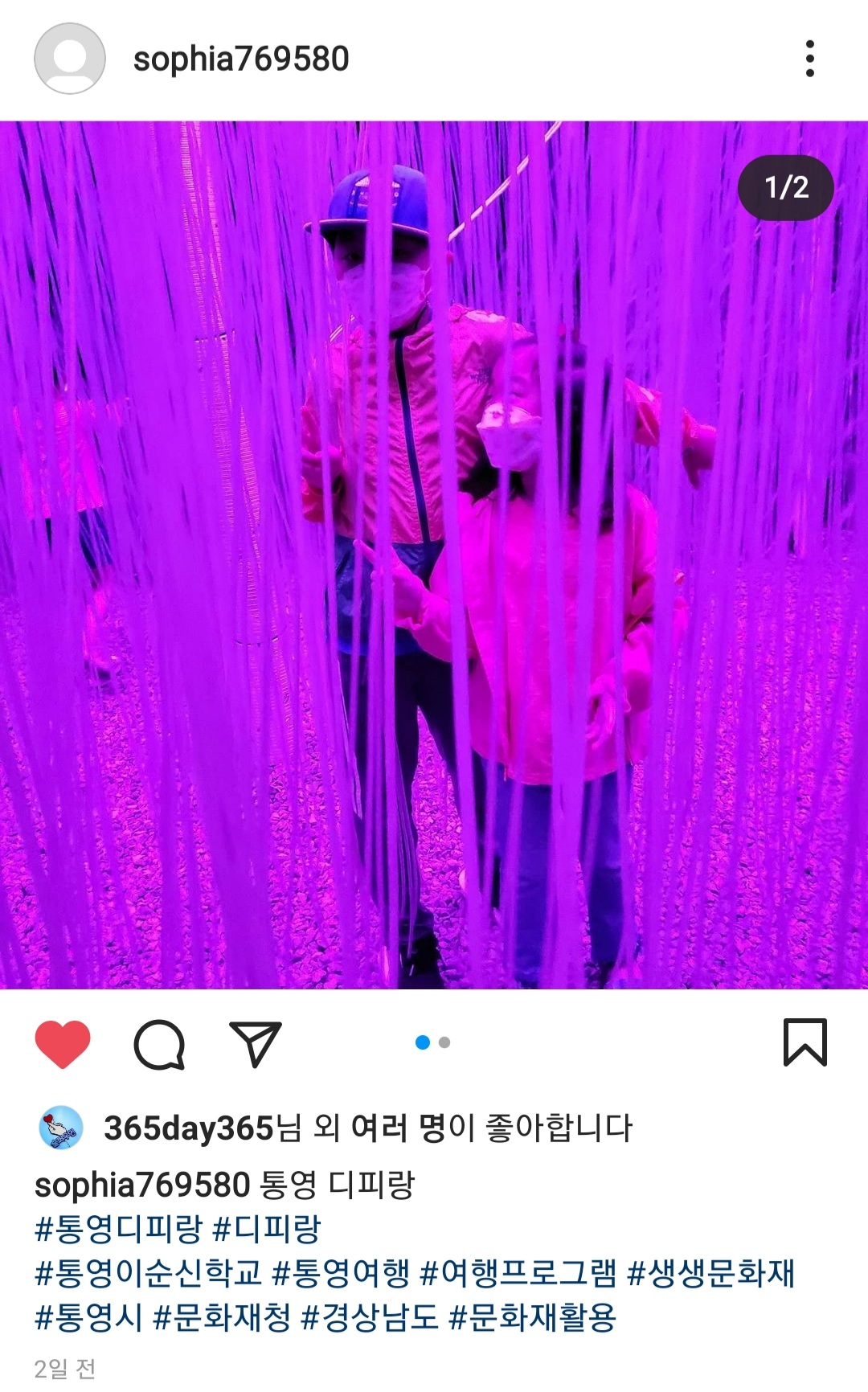Open the post overflow menu

click(x=809, y=59)
